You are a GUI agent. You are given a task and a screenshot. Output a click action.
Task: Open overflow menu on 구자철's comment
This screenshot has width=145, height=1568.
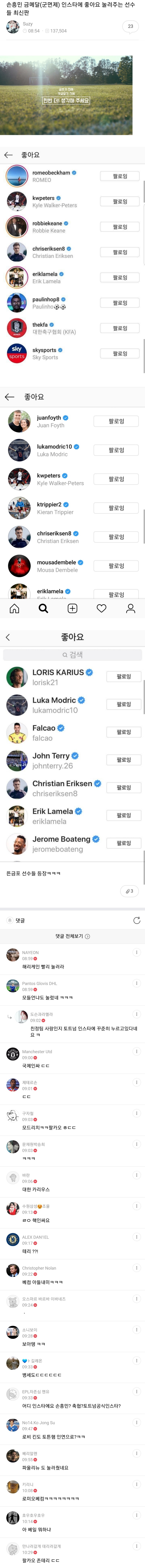(137, 1113)
